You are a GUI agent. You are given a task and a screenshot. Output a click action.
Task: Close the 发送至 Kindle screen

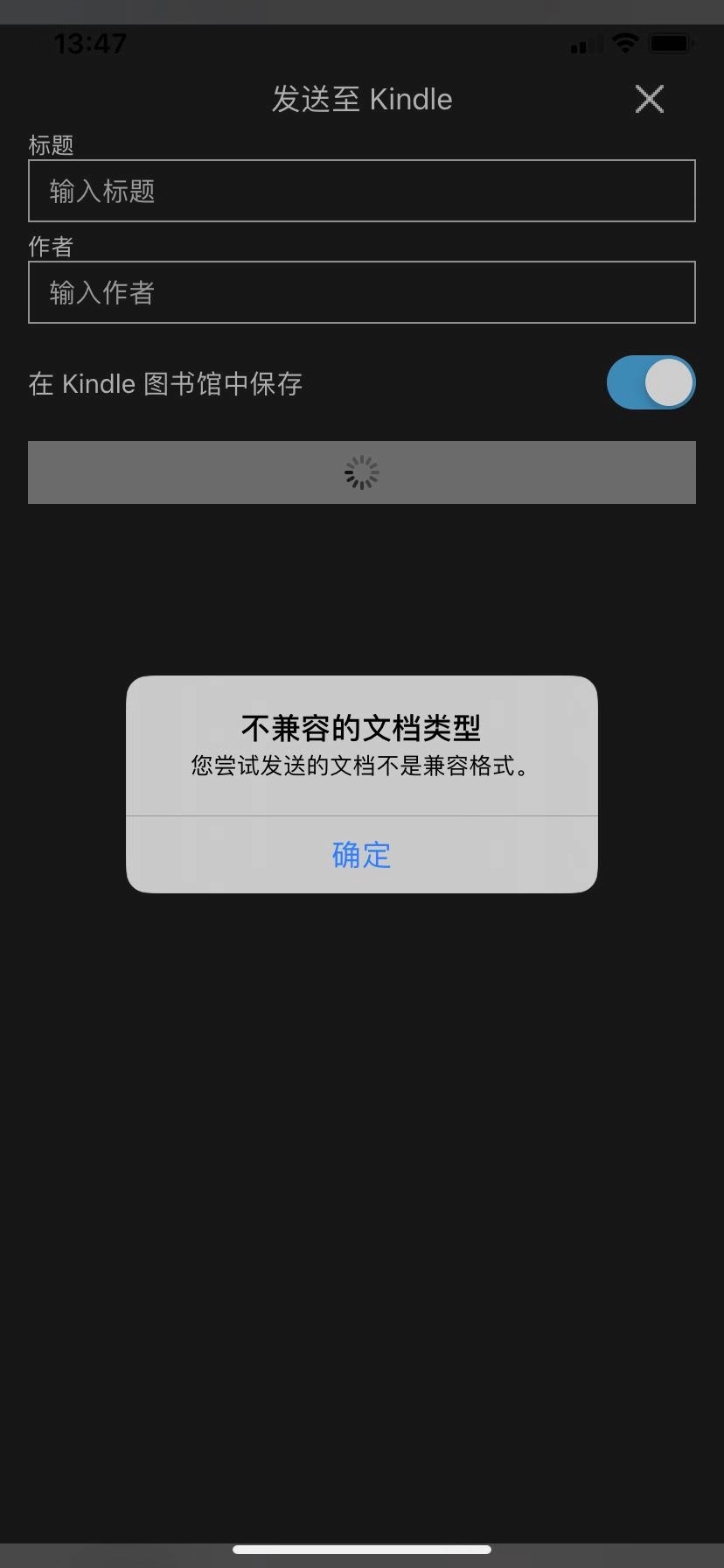(649, 99)
